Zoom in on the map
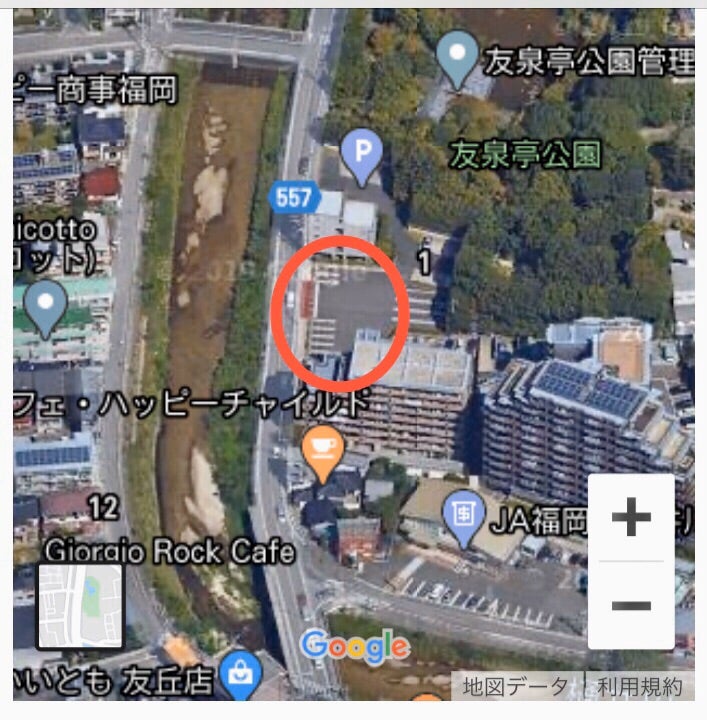Viewport: 707px width, 720px height. tap(631, 518)
